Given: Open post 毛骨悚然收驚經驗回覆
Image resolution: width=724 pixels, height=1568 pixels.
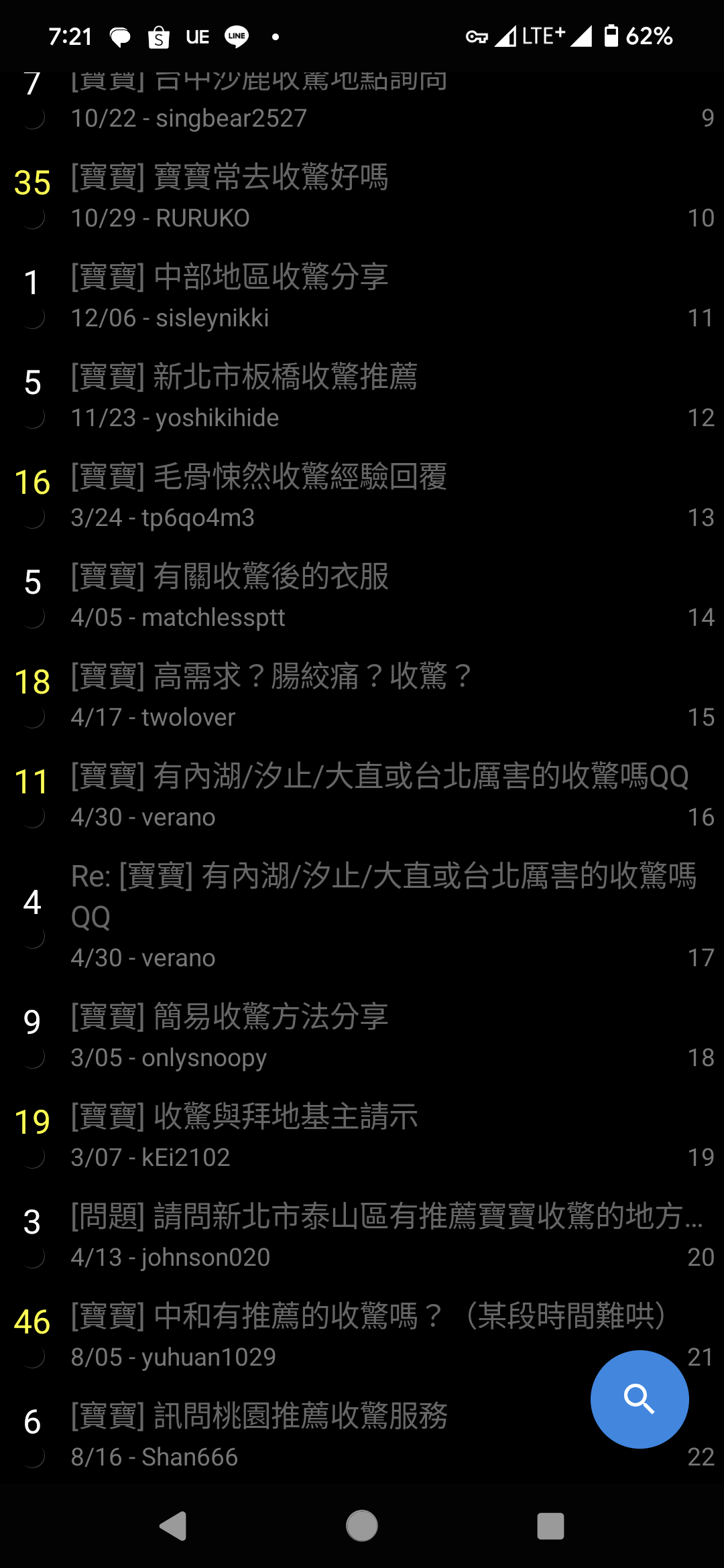Looking at the screenshot, I should point(362,496).
